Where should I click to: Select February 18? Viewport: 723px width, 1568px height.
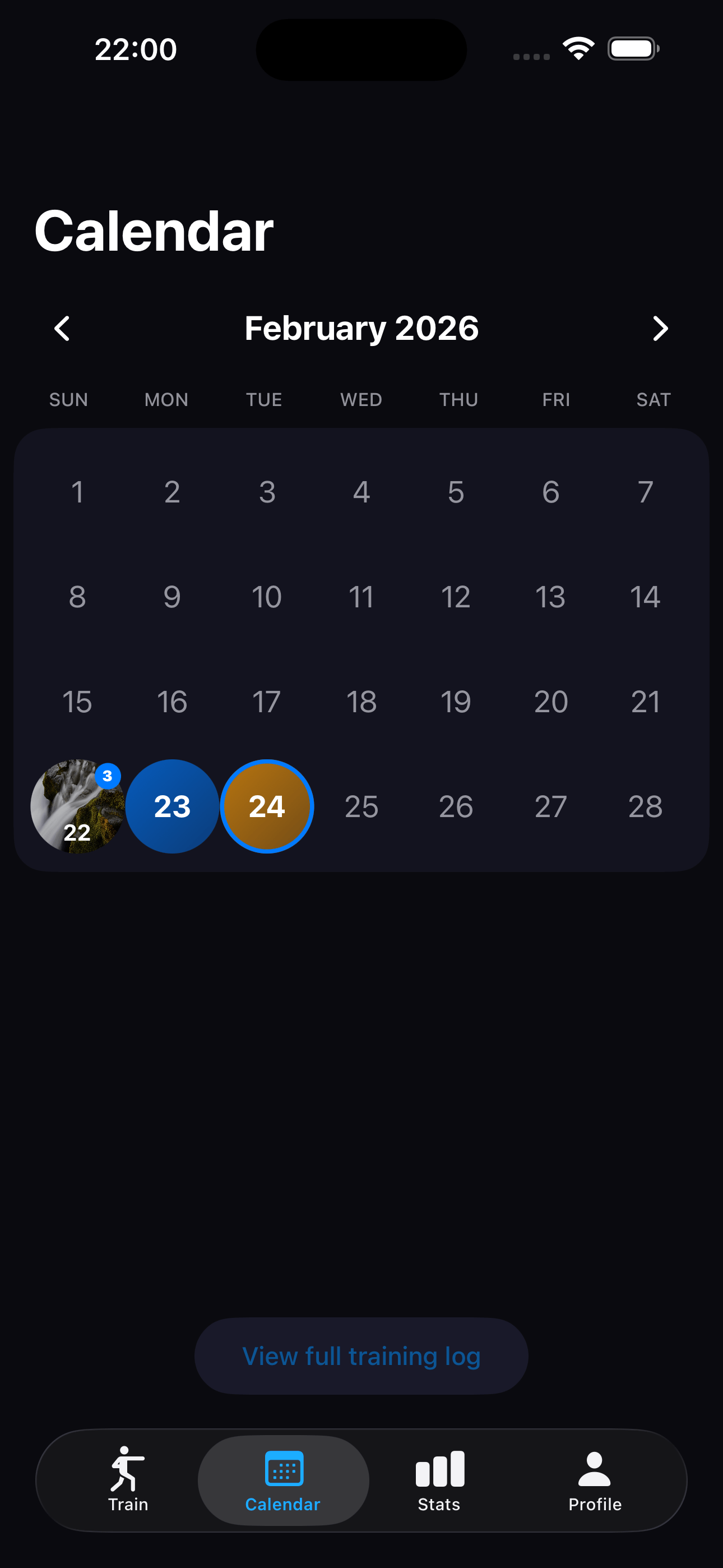[361, 701]
